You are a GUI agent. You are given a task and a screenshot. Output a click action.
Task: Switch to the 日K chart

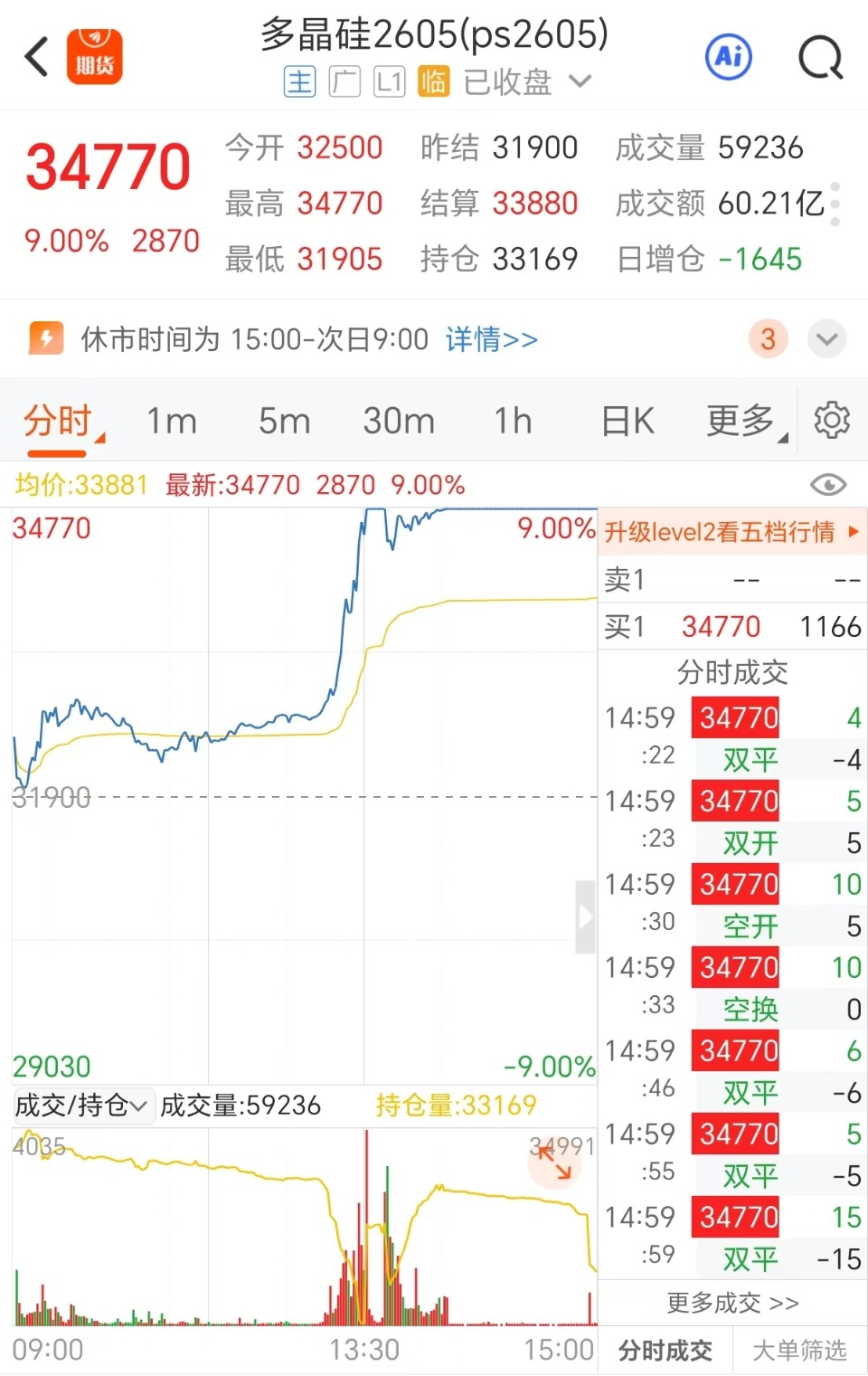(x=627, y=422)
